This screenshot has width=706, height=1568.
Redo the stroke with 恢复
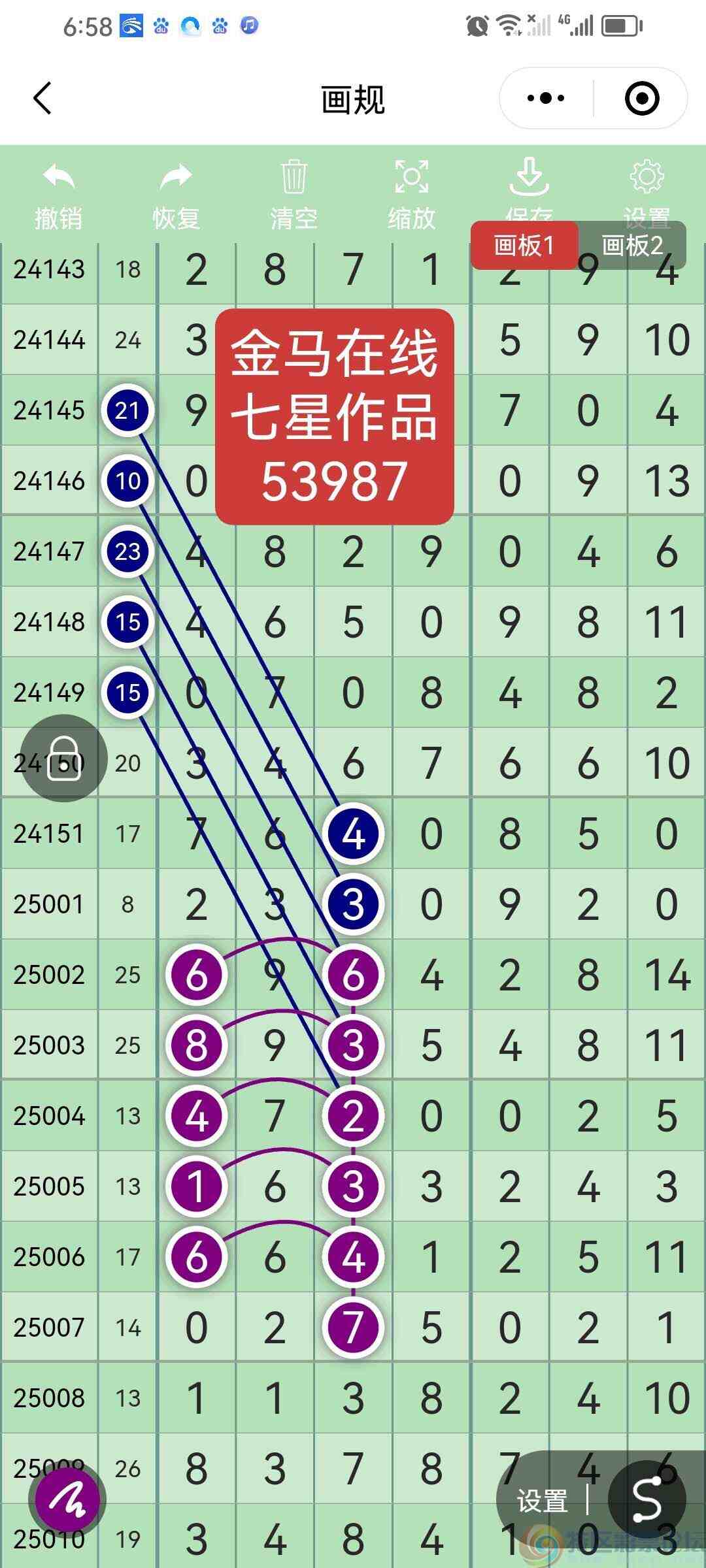point(176,195)
